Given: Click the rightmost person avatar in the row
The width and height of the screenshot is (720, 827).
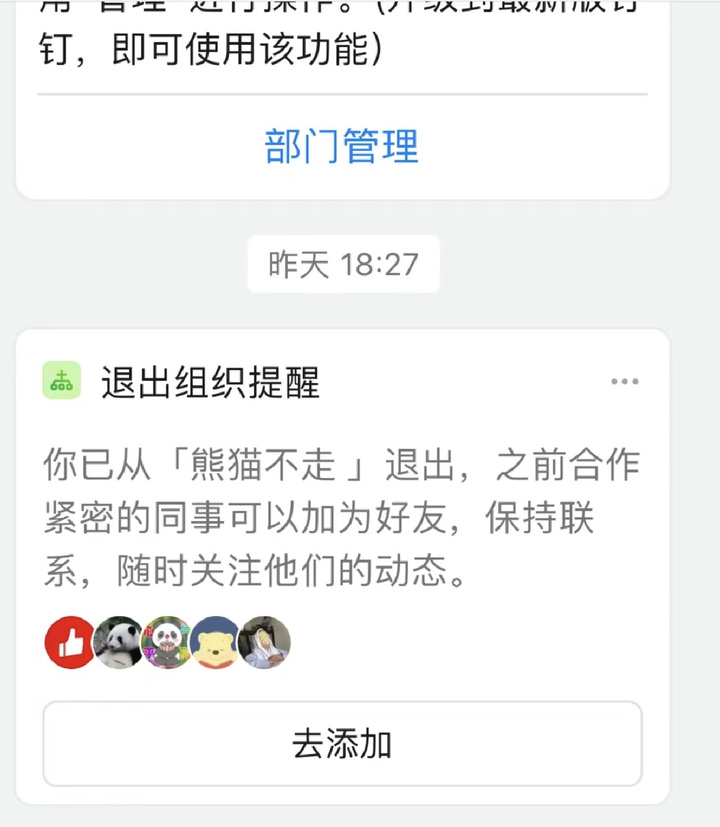Looking at the screenshot, I should click(264, 642).
